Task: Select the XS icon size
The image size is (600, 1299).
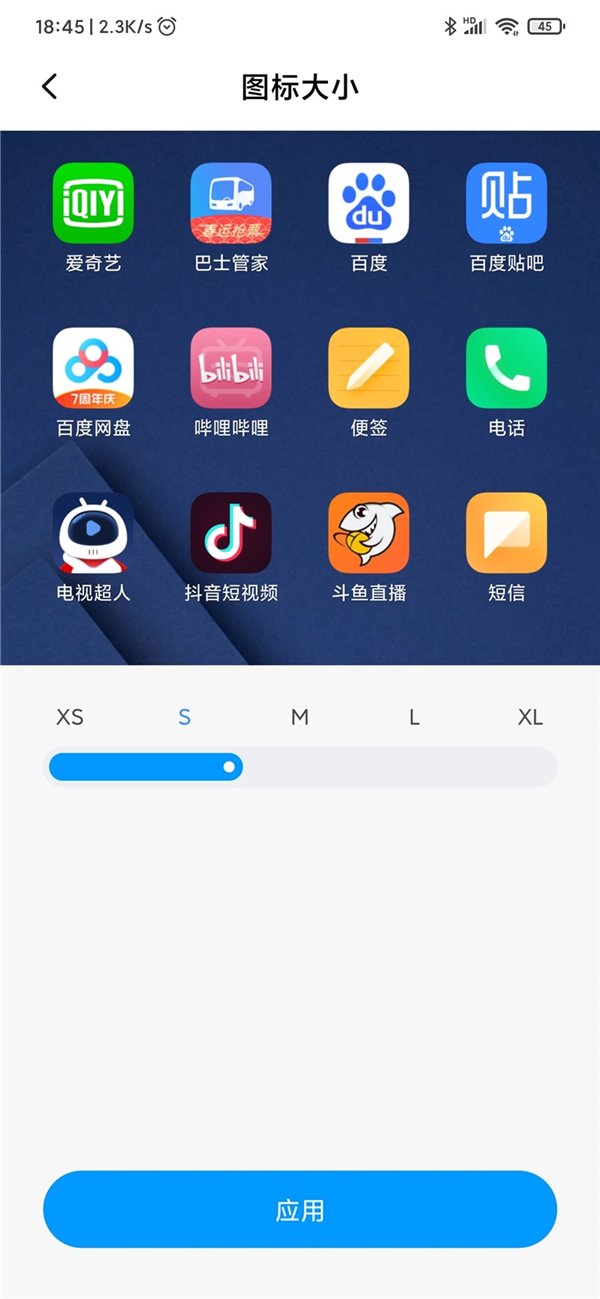Action: pyautogui.click(x=70, y=717)
